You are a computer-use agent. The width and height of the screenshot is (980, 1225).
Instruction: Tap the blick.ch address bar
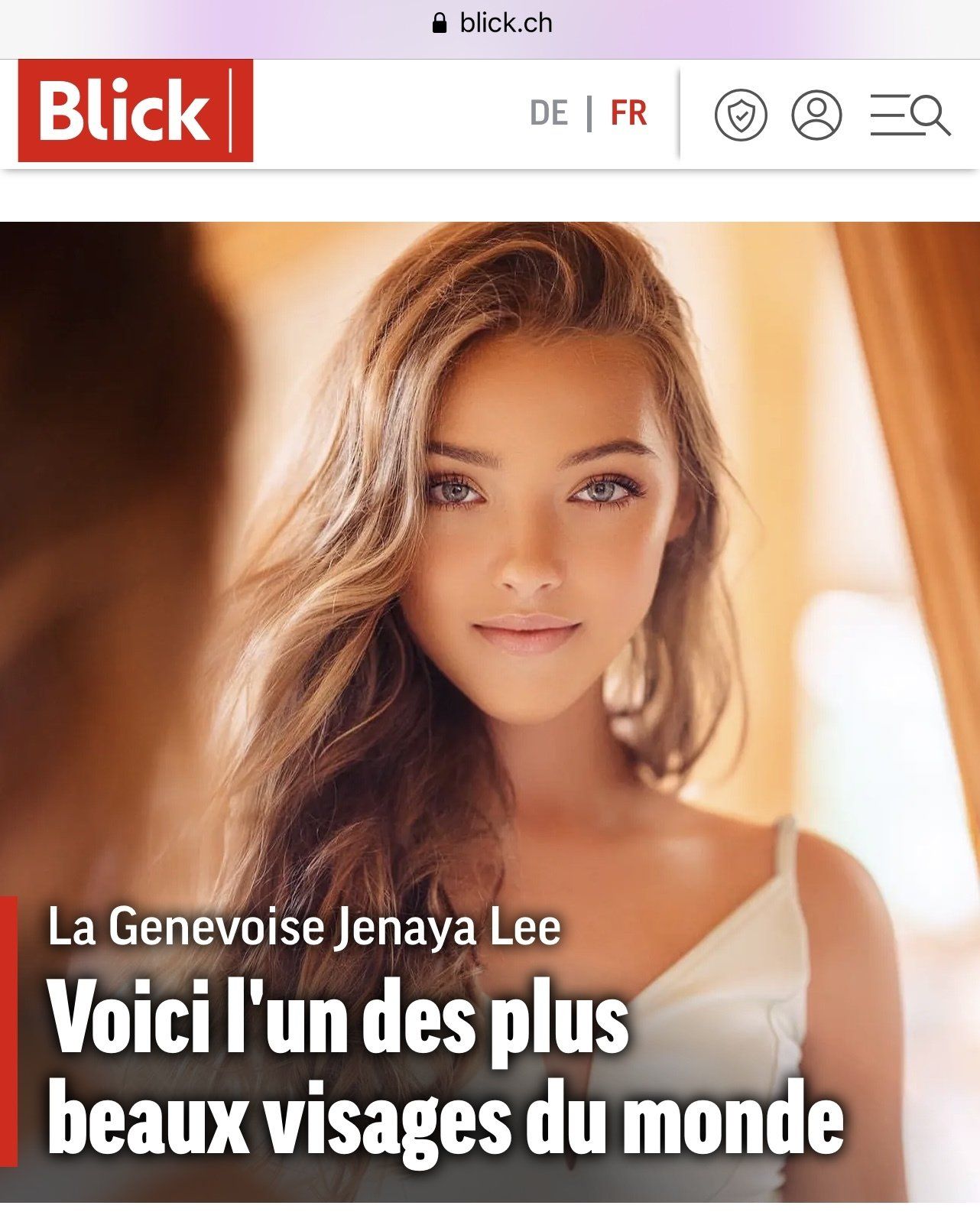point(492,23)
